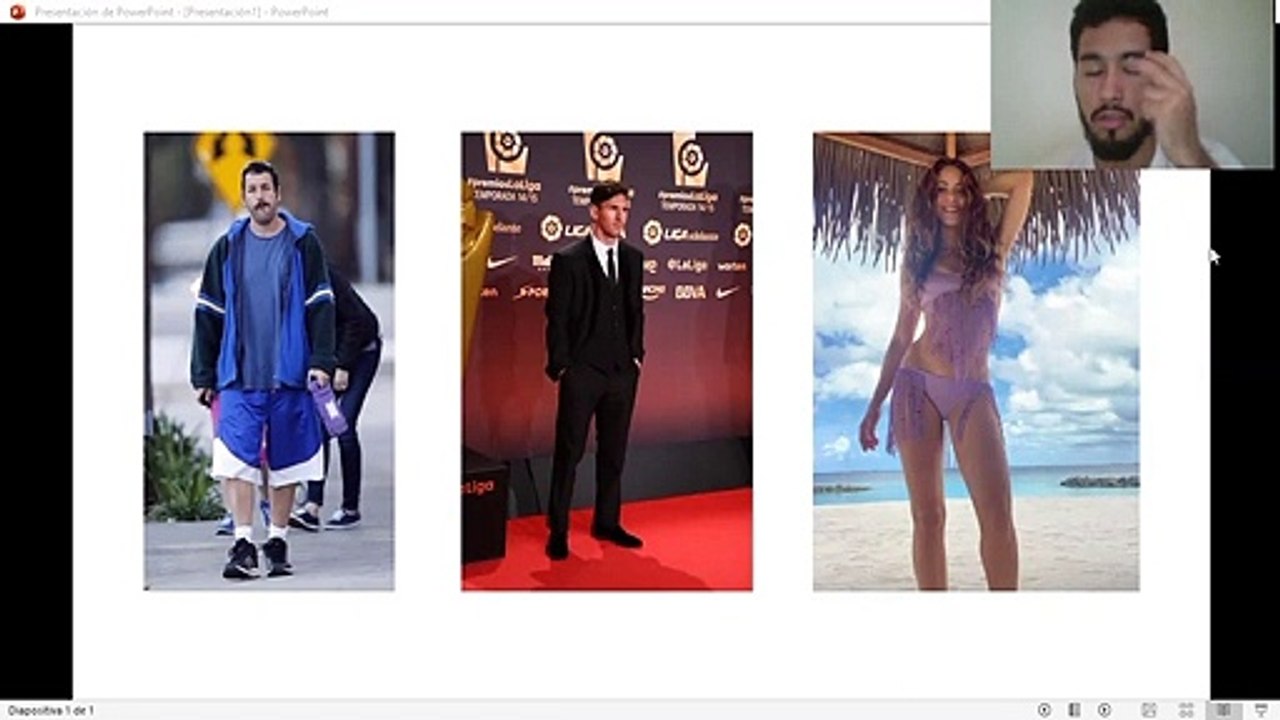The image size is (1280, 720).
Task: Advance to the next slide
Action: tap(1104, 710)
